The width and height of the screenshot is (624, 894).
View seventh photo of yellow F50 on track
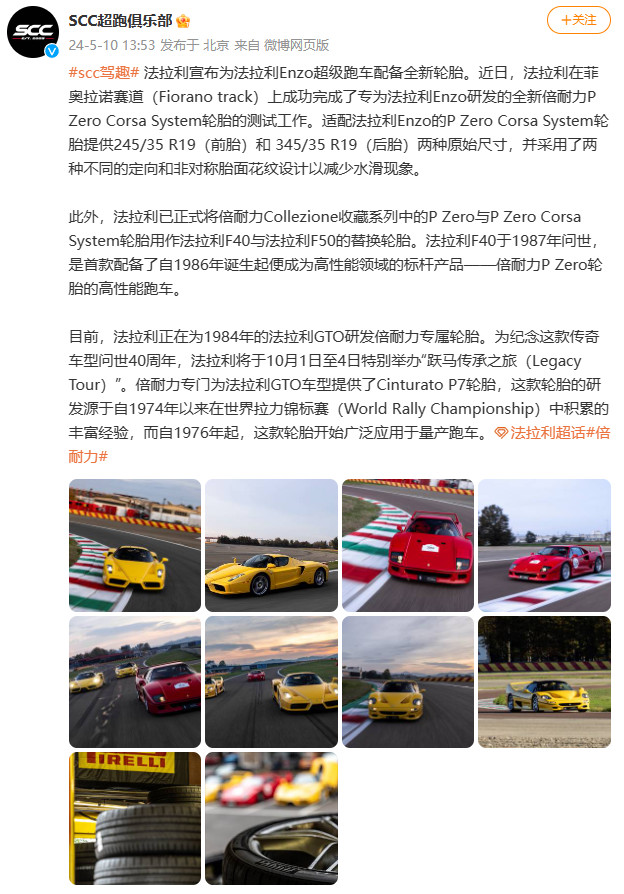tap(408, 682)
